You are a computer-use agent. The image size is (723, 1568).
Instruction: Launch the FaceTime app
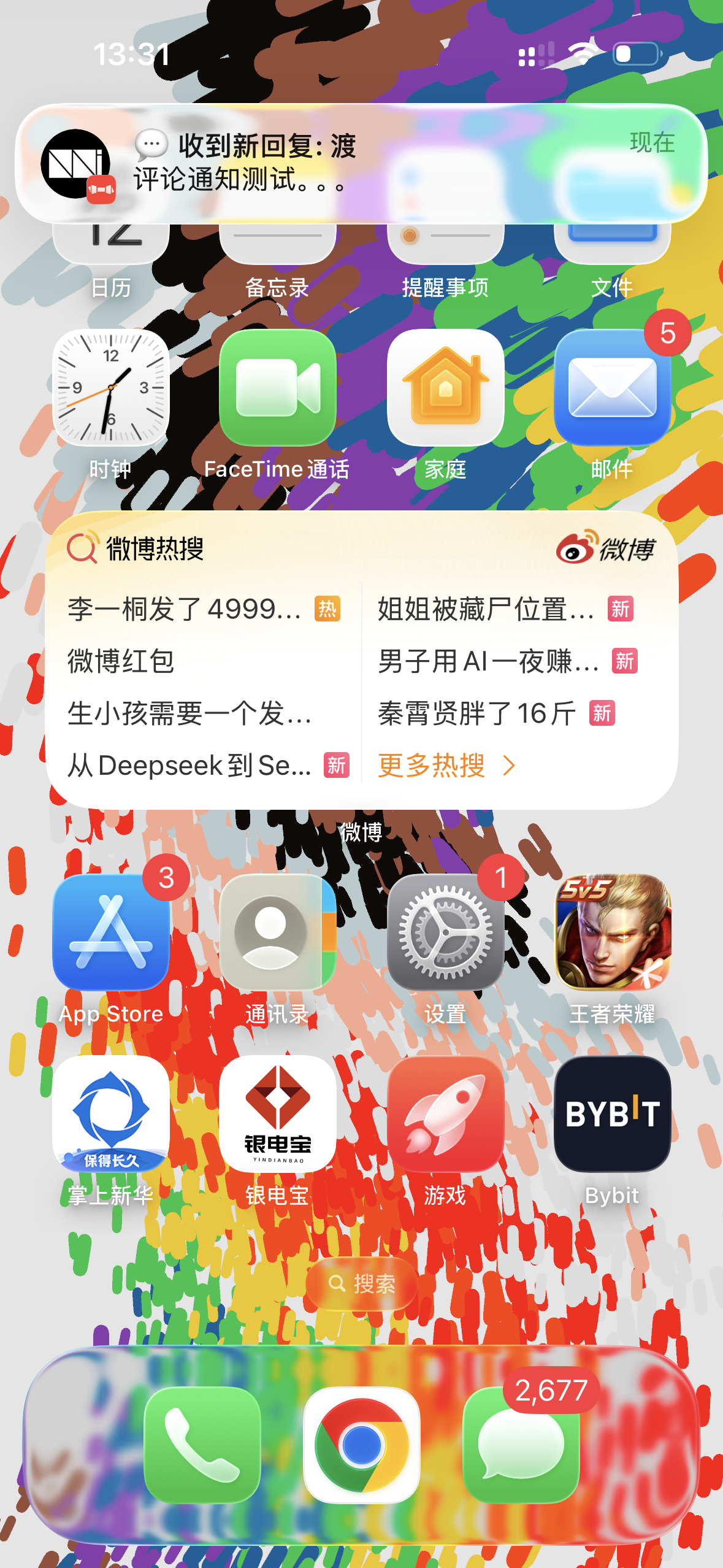point(278,388)
